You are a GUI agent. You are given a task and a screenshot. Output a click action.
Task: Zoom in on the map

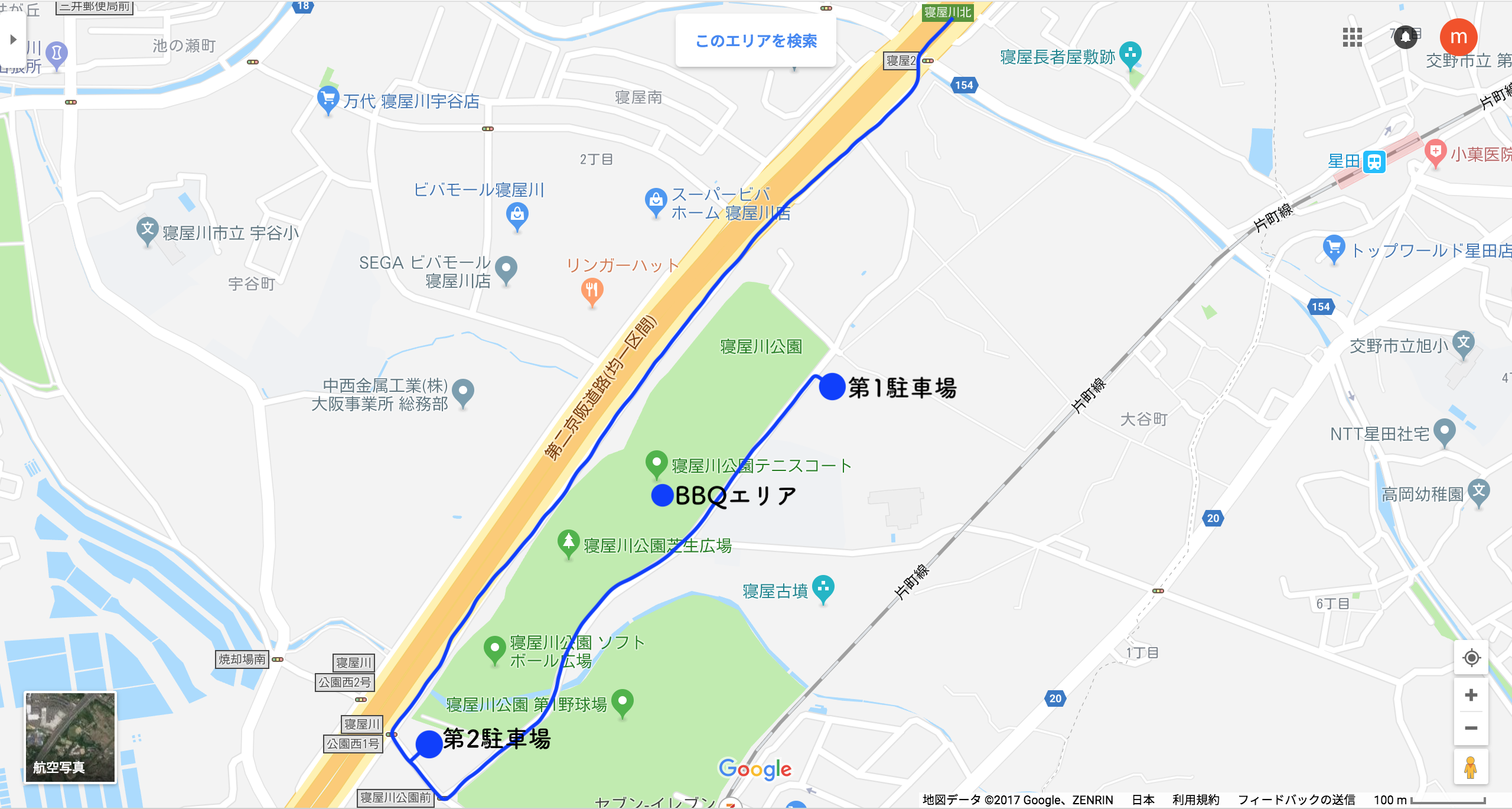(1471, 695)
